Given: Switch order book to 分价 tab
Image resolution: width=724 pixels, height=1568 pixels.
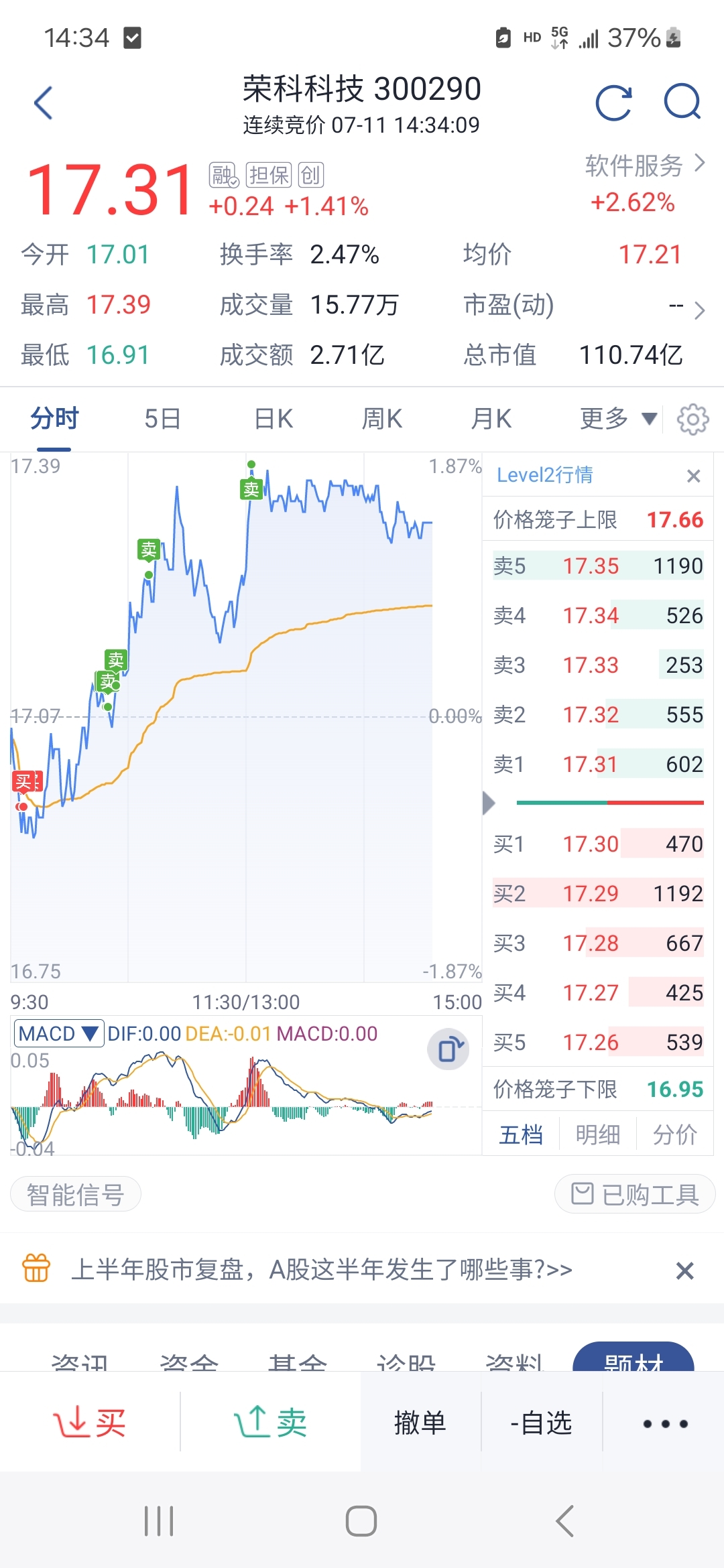Looking at the screenshot, I should [674, 1134].
